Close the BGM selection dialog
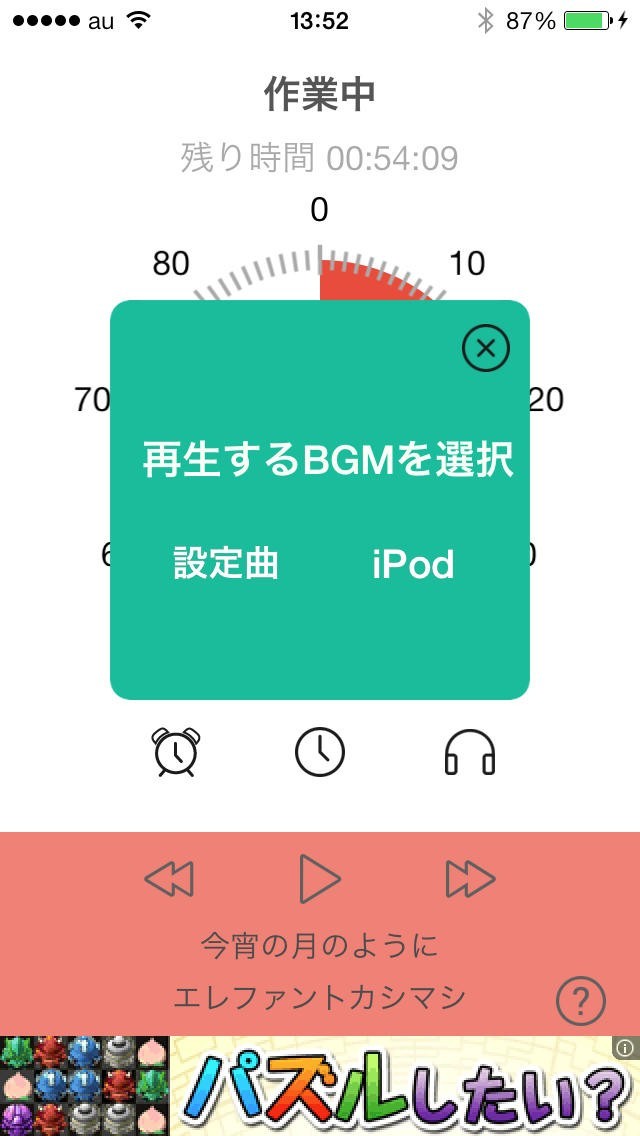640x1136 pixels. point(486,348)
